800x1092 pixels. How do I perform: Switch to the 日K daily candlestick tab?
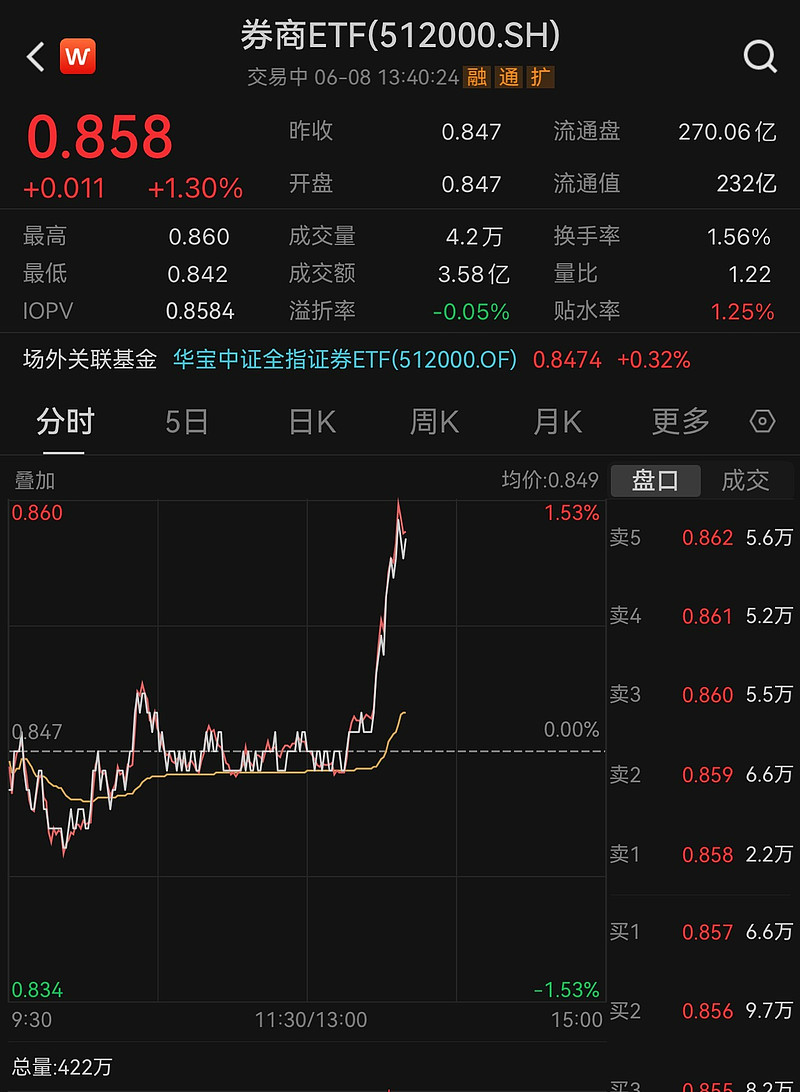[310, 422]
